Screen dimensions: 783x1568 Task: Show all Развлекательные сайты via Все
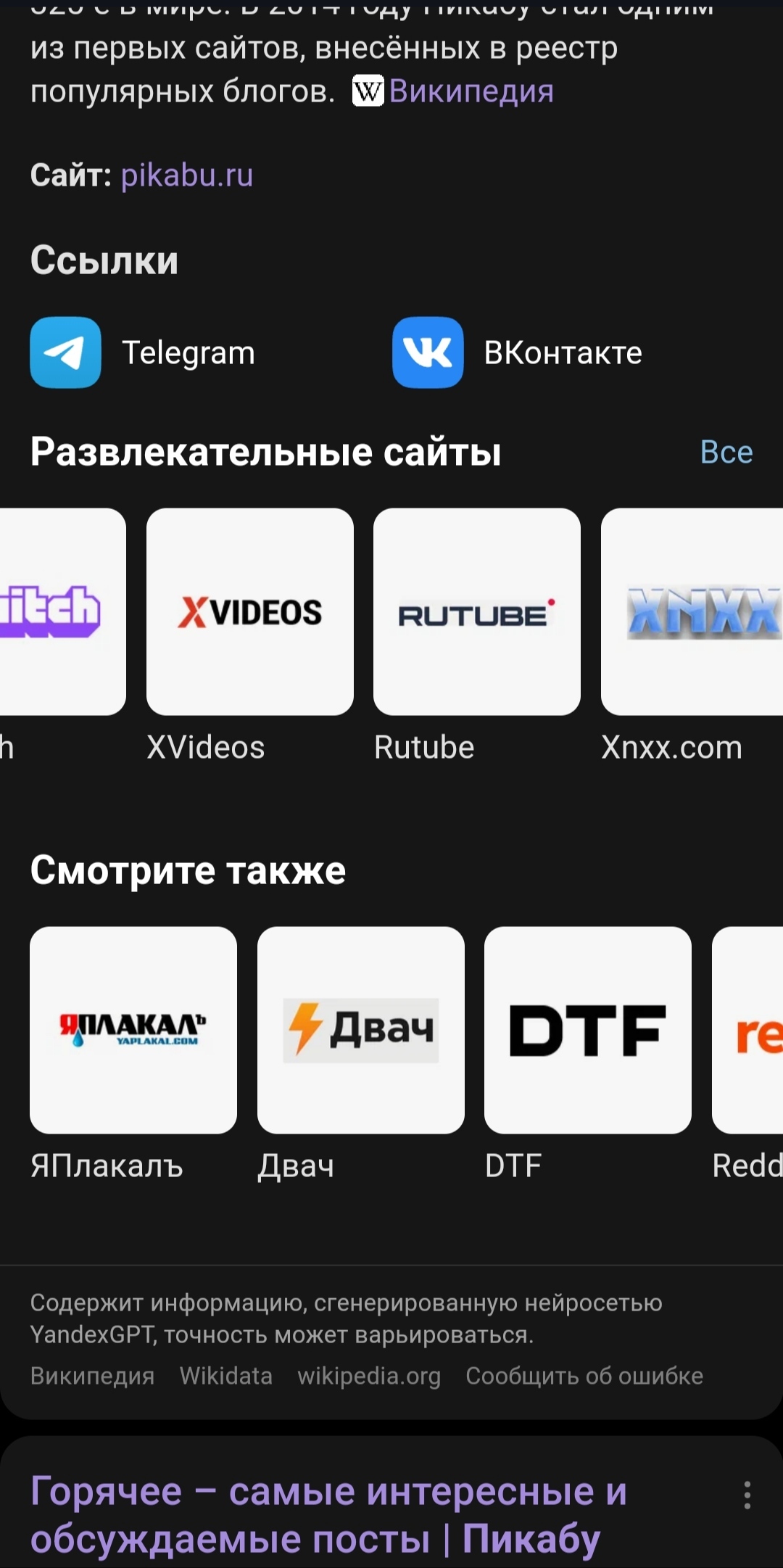point(726,452)
